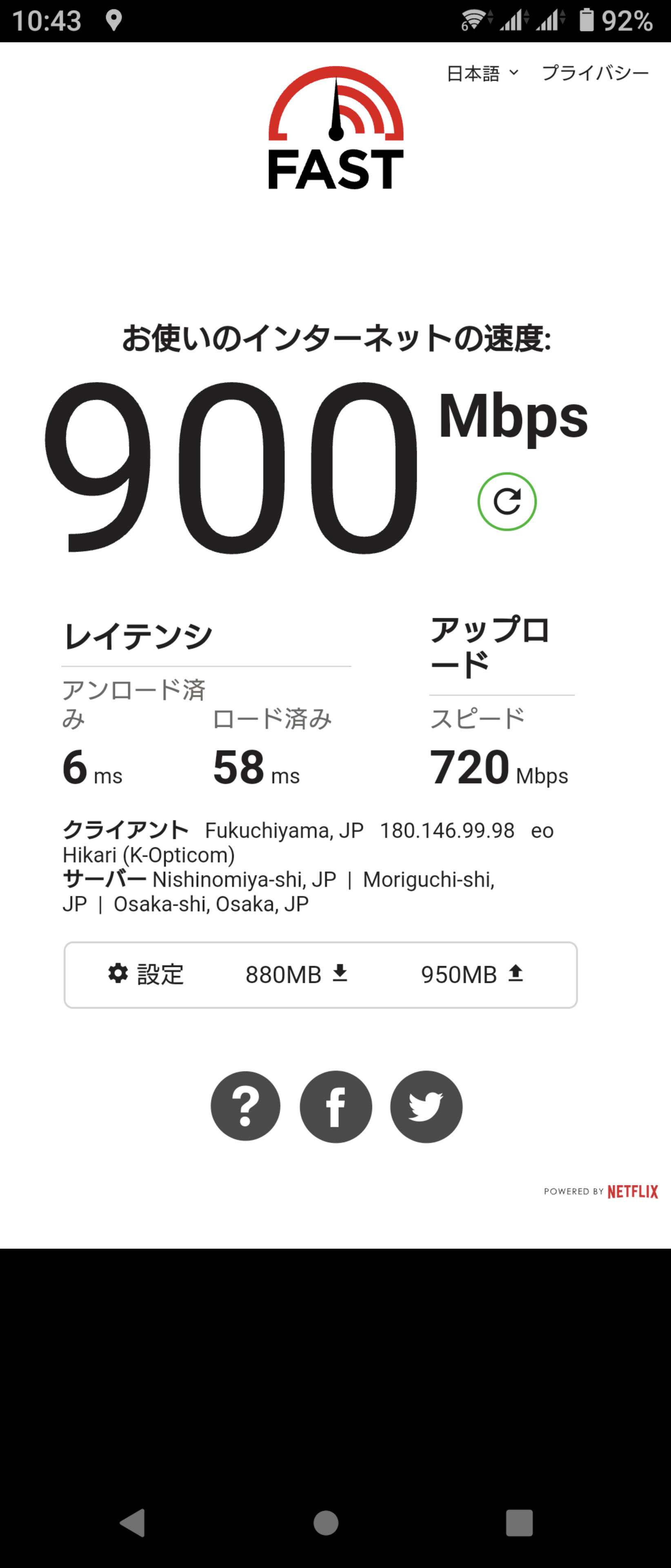671x1568 pixels.
Task: Open the help question mark icon
Action: [x=245, y=1106]
